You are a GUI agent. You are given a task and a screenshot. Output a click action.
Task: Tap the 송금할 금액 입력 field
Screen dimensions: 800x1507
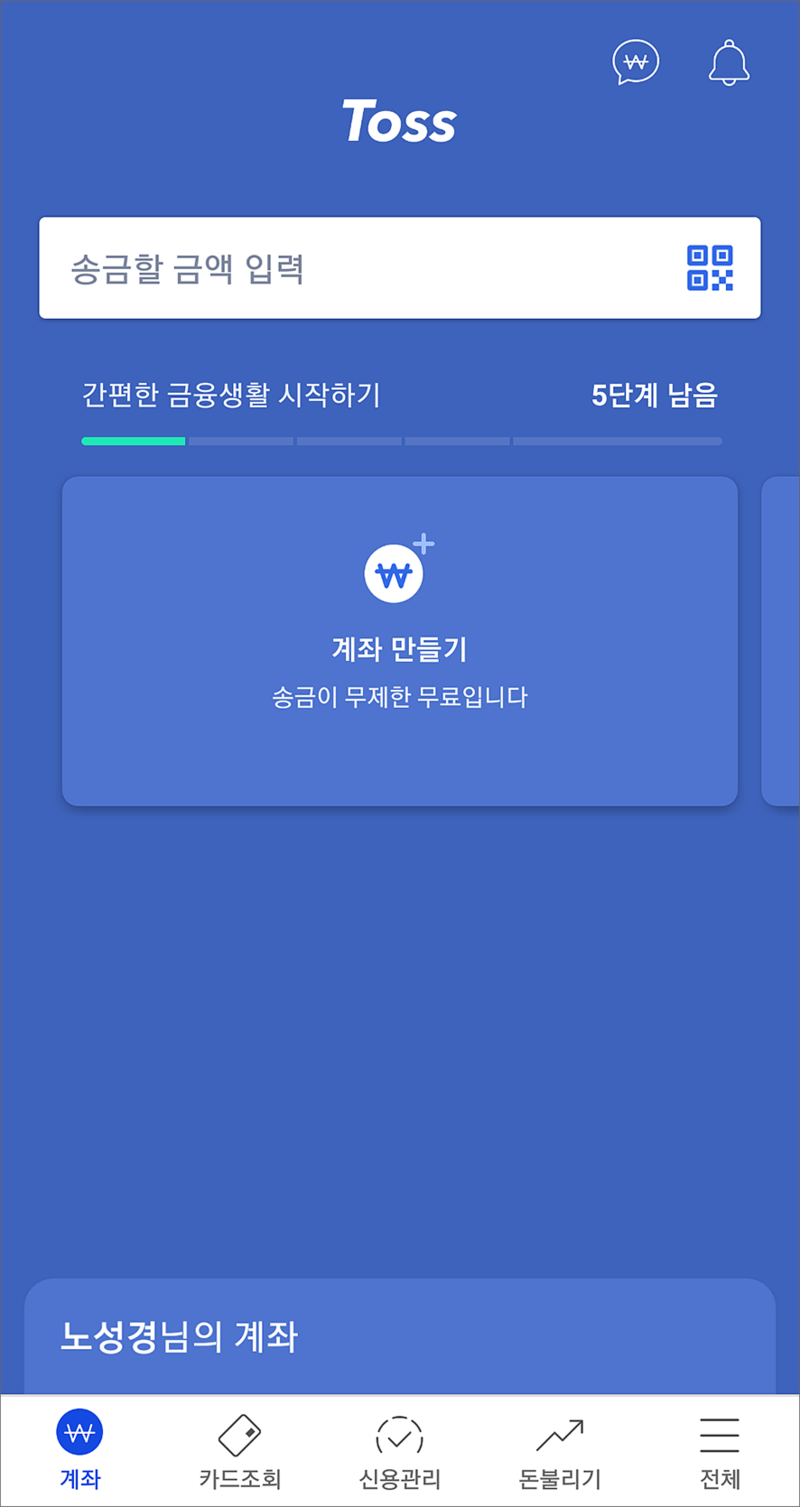pos(400,268)
